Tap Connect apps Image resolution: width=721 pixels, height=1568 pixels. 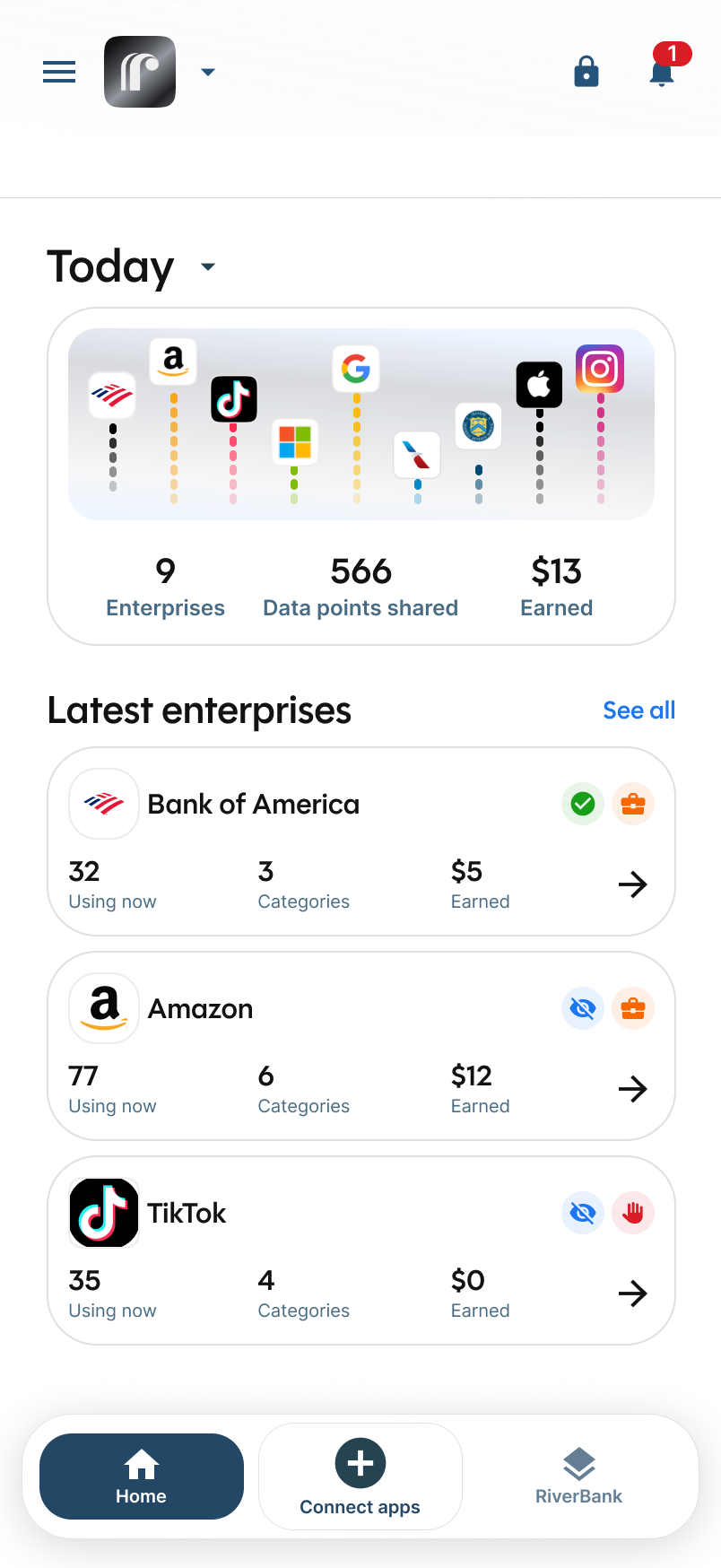360,1477
